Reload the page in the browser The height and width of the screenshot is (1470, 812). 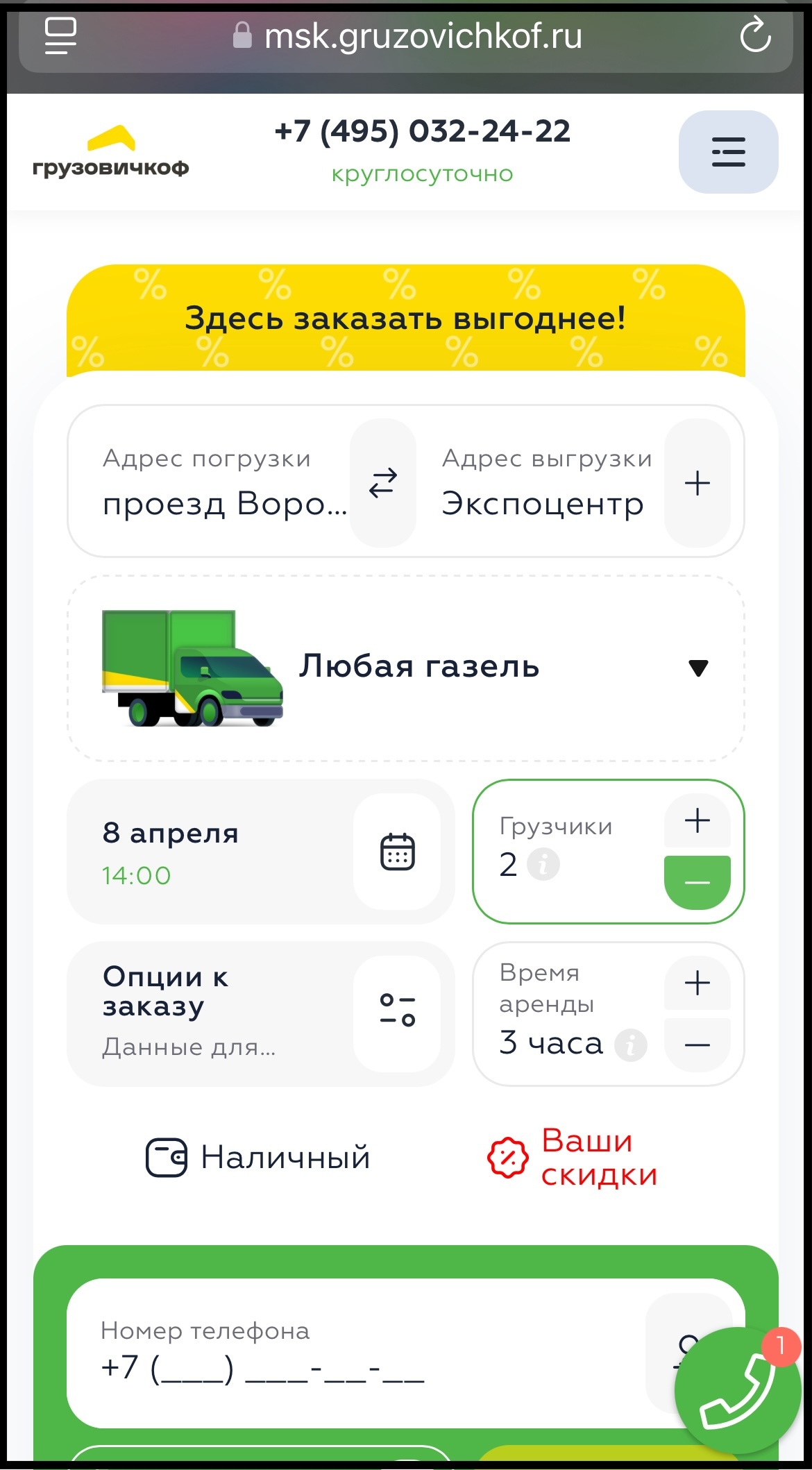pos(754,36)
